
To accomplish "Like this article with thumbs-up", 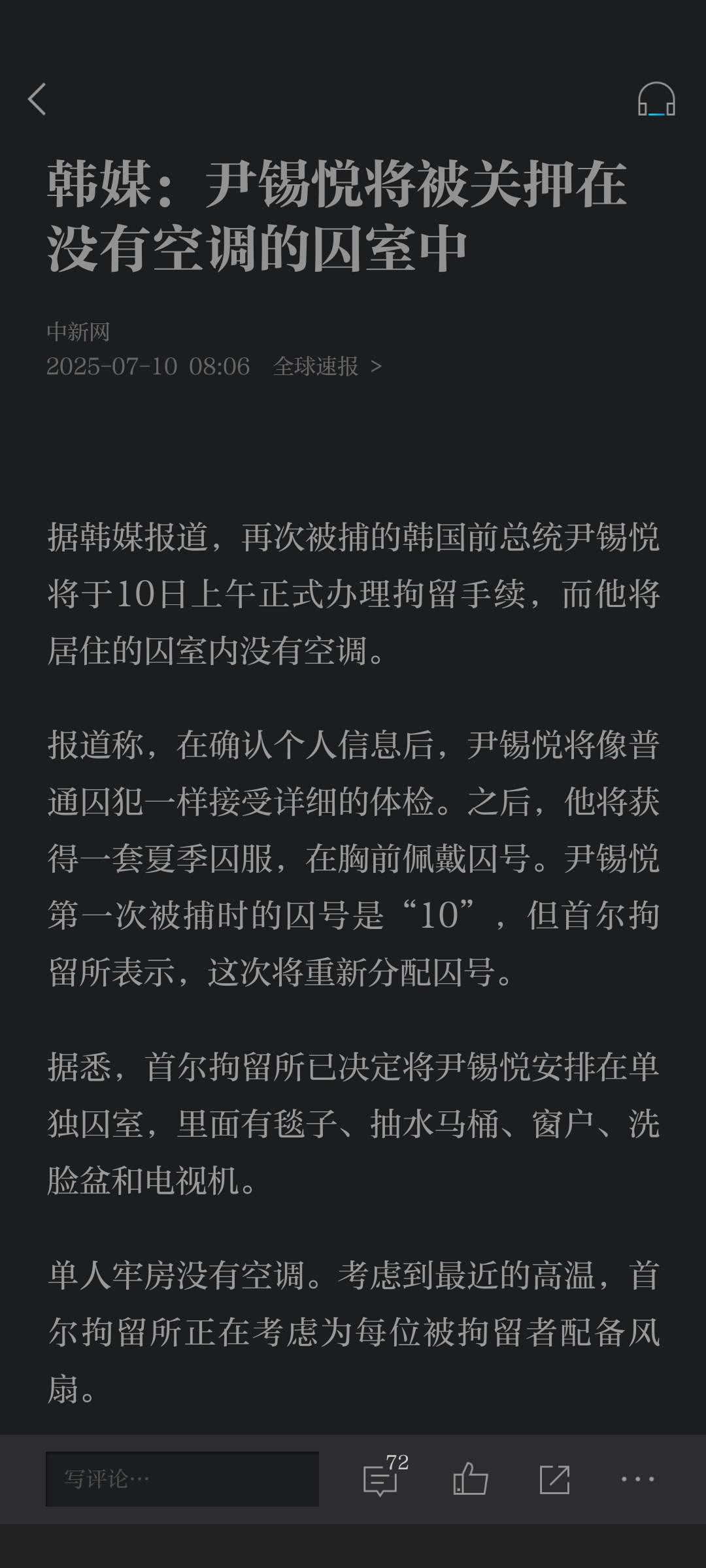I will tap(471, 1478).
